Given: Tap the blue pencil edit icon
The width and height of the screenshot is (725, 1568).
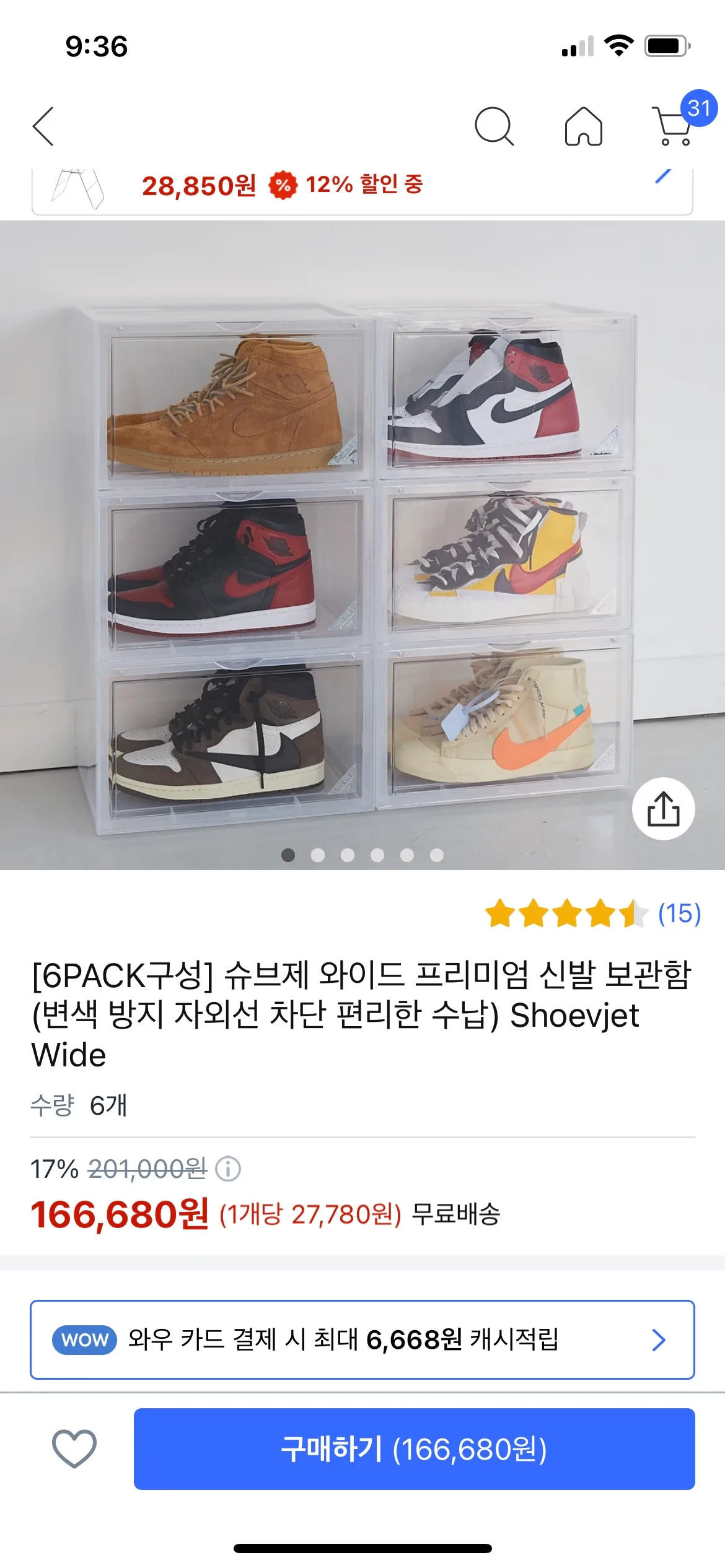Looking at the screenshot, I should point(662,178).
